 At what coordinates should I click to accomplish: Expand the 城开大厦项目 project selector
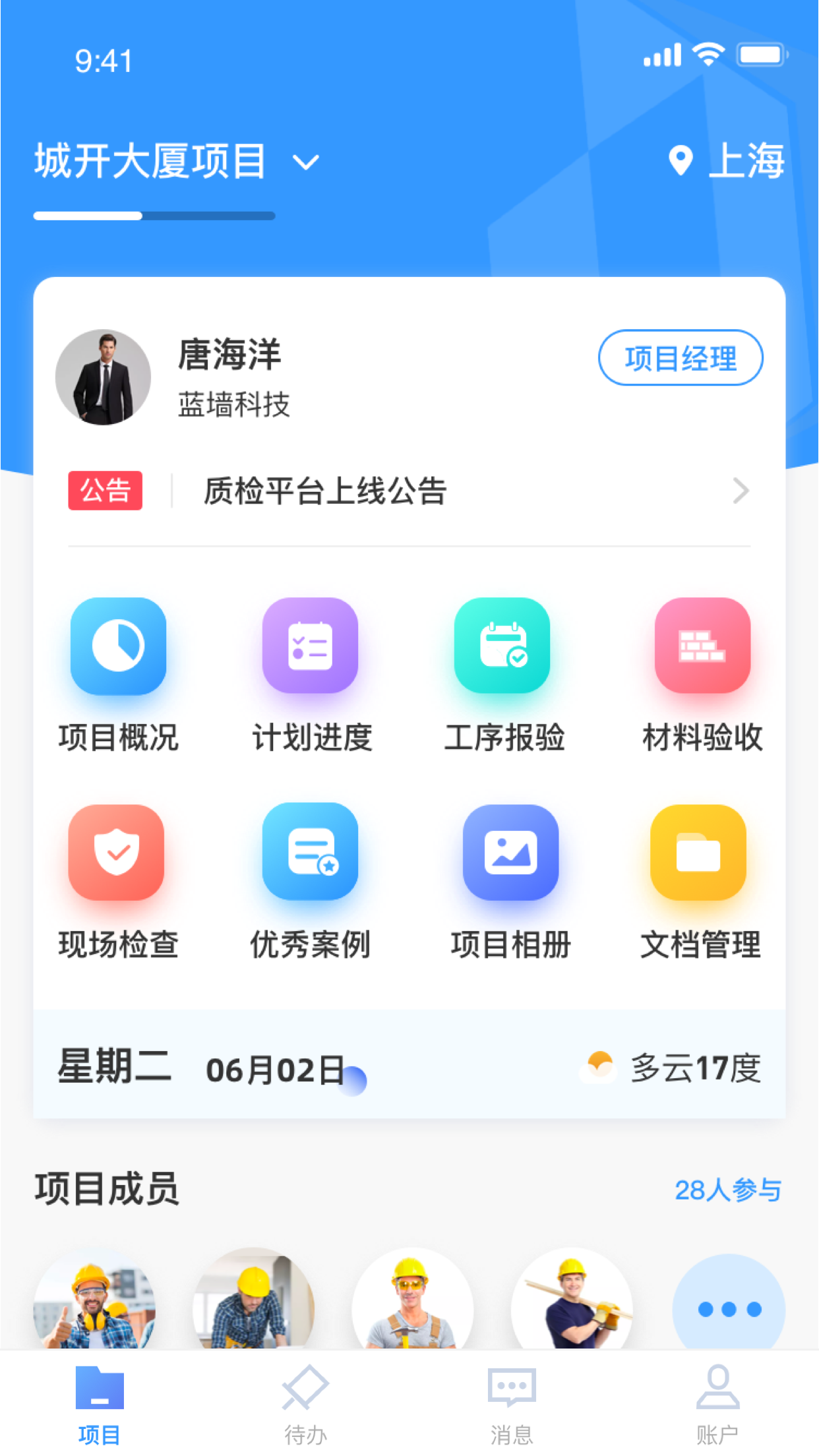[x=307, y=162]
